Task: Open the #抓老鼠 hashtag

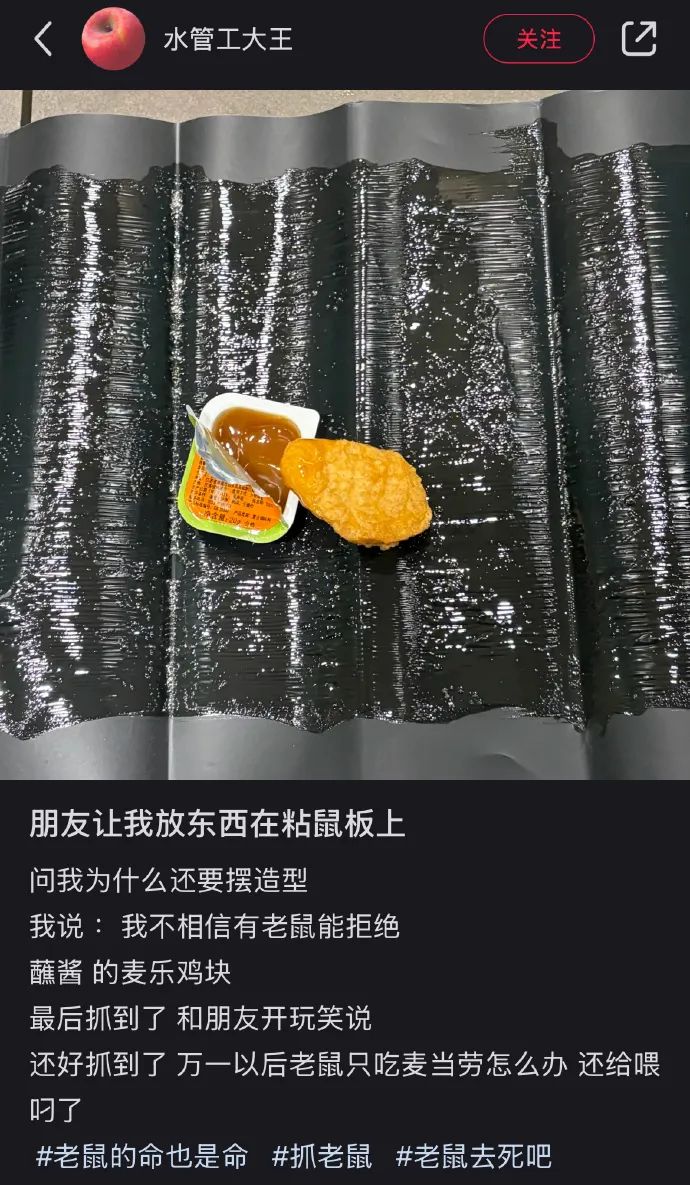Action: 322,1157
